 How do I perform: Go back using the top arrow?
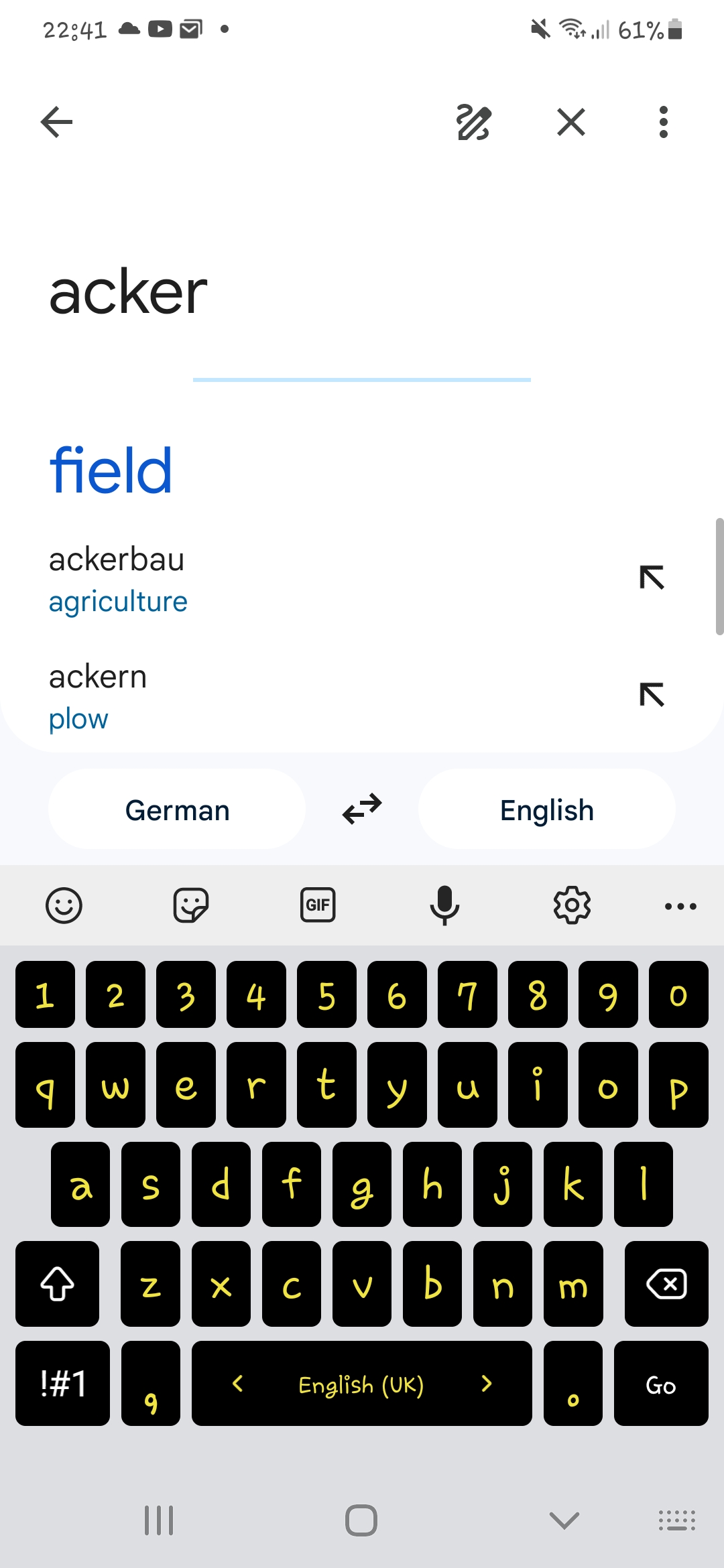tap(57, 122)
